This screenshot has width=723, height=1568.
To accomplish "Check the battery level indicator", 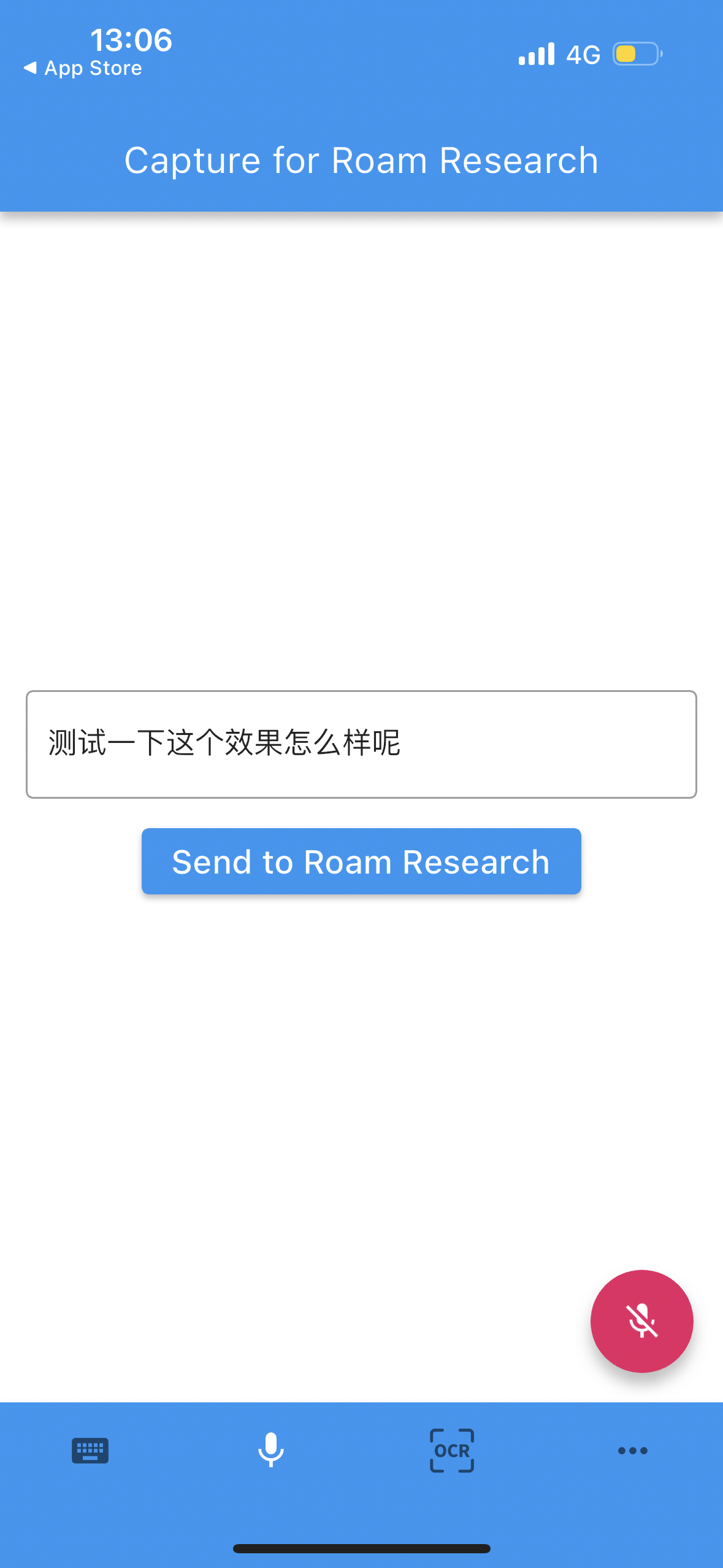I will [635, 55].
